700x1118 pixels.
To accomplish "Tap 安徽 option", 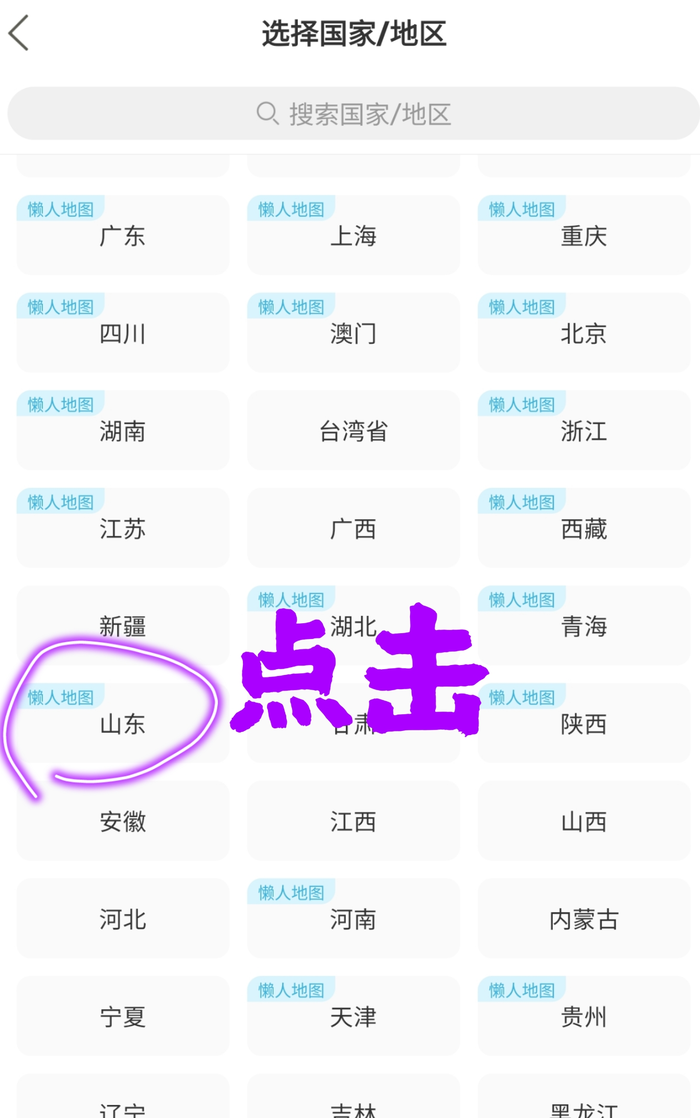I will click(x=123, y=822).
